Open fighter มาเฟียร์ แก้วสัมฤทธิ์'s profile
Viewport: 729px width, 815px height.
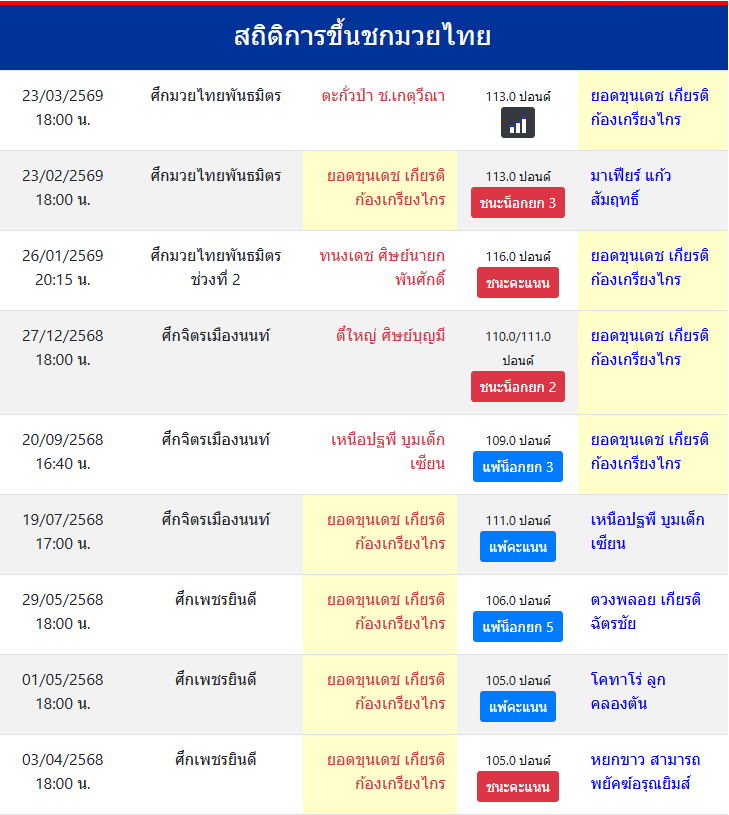pyautogui.click(x=630, y=187)
